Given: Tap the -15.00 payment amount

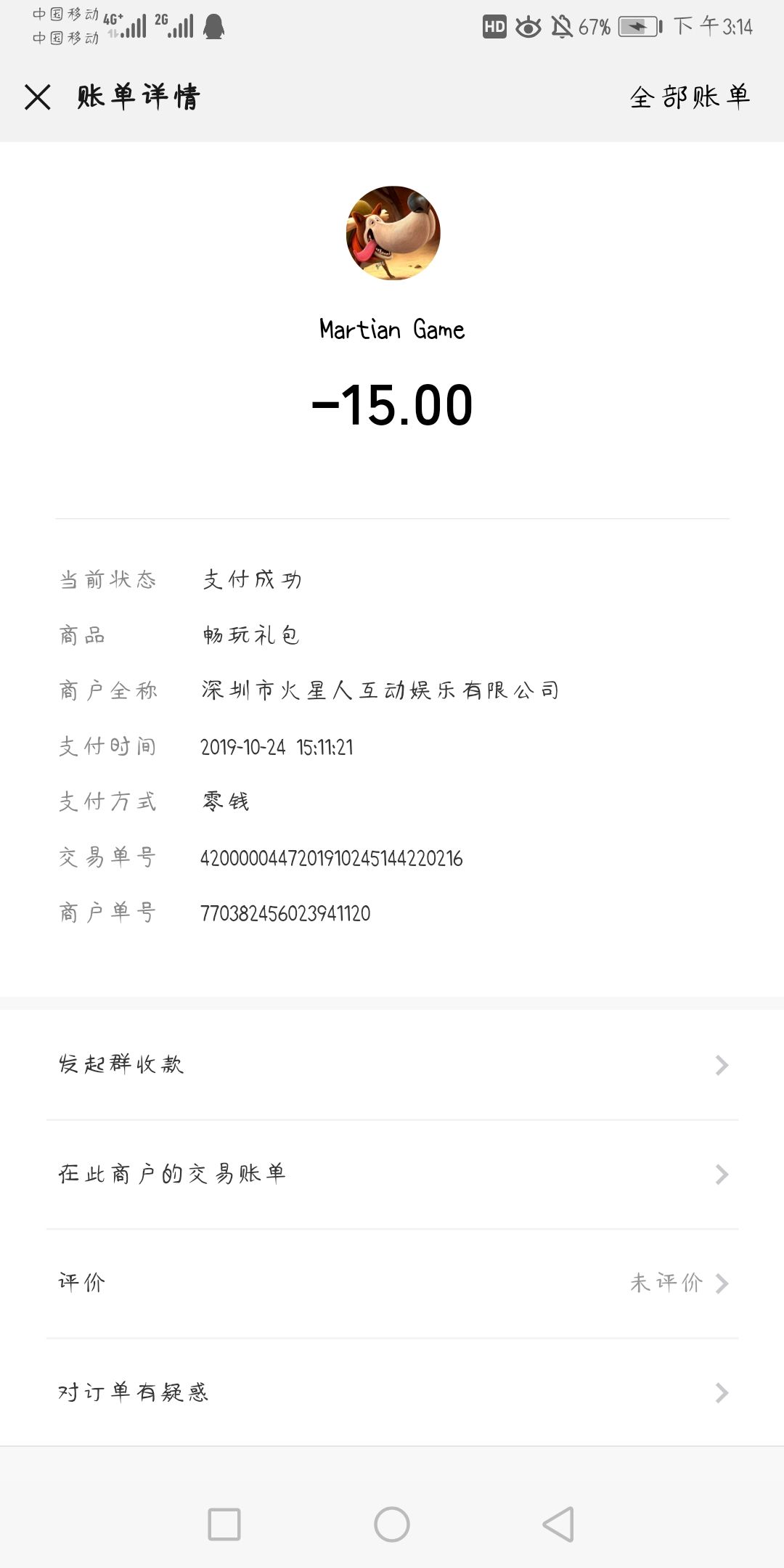Looking at the screenshot, I should [x=392, y=405].
